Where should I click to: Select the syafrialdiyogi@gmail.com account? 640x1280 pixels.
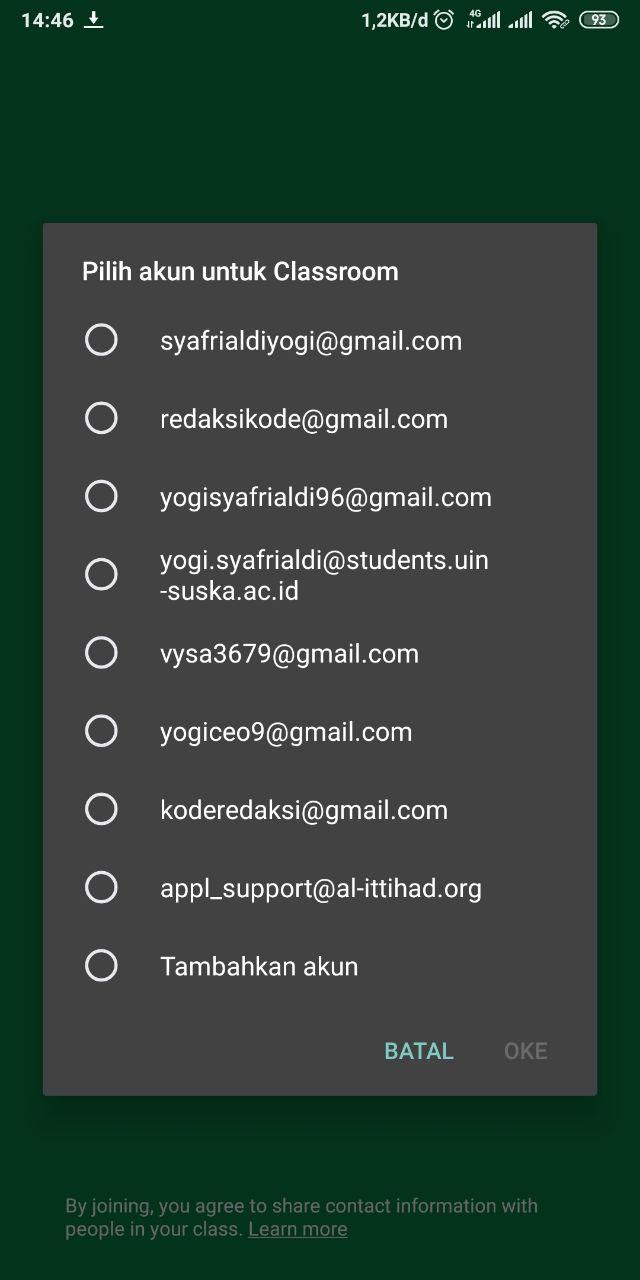(x=320, y=341)
